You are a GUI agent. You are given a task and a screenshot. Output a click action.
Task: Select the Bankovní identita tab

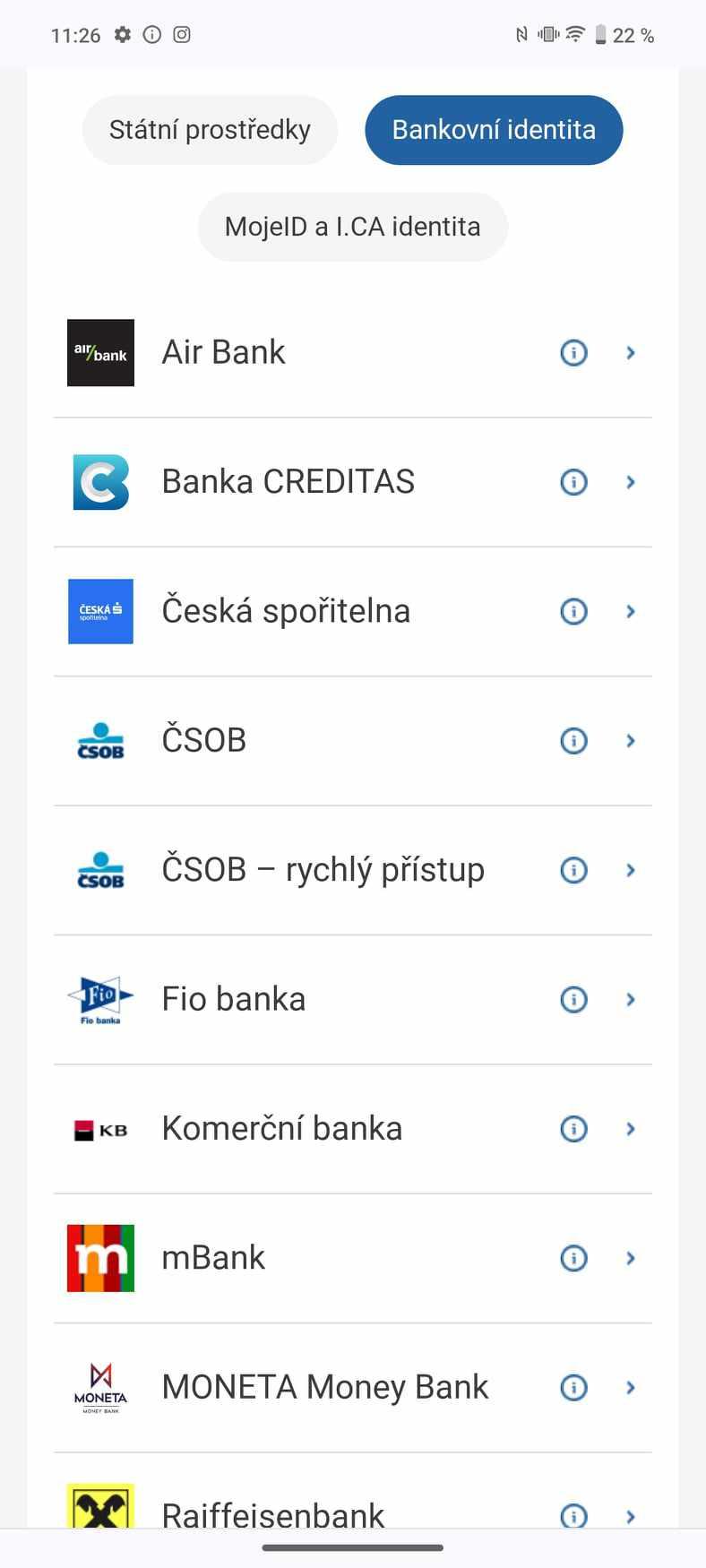(494, 130)
